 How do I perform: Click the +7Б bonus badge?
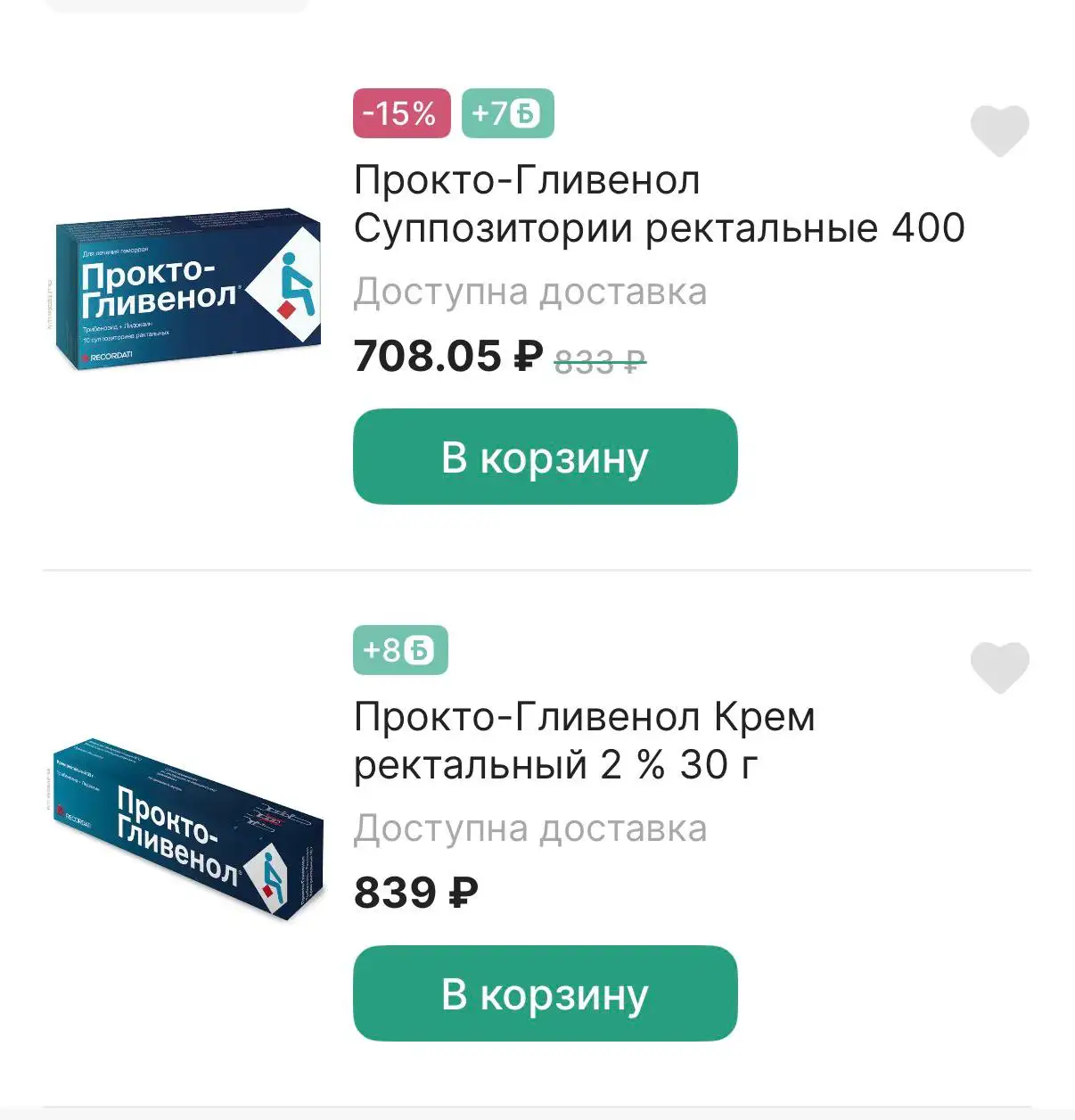tap(508, 113)
